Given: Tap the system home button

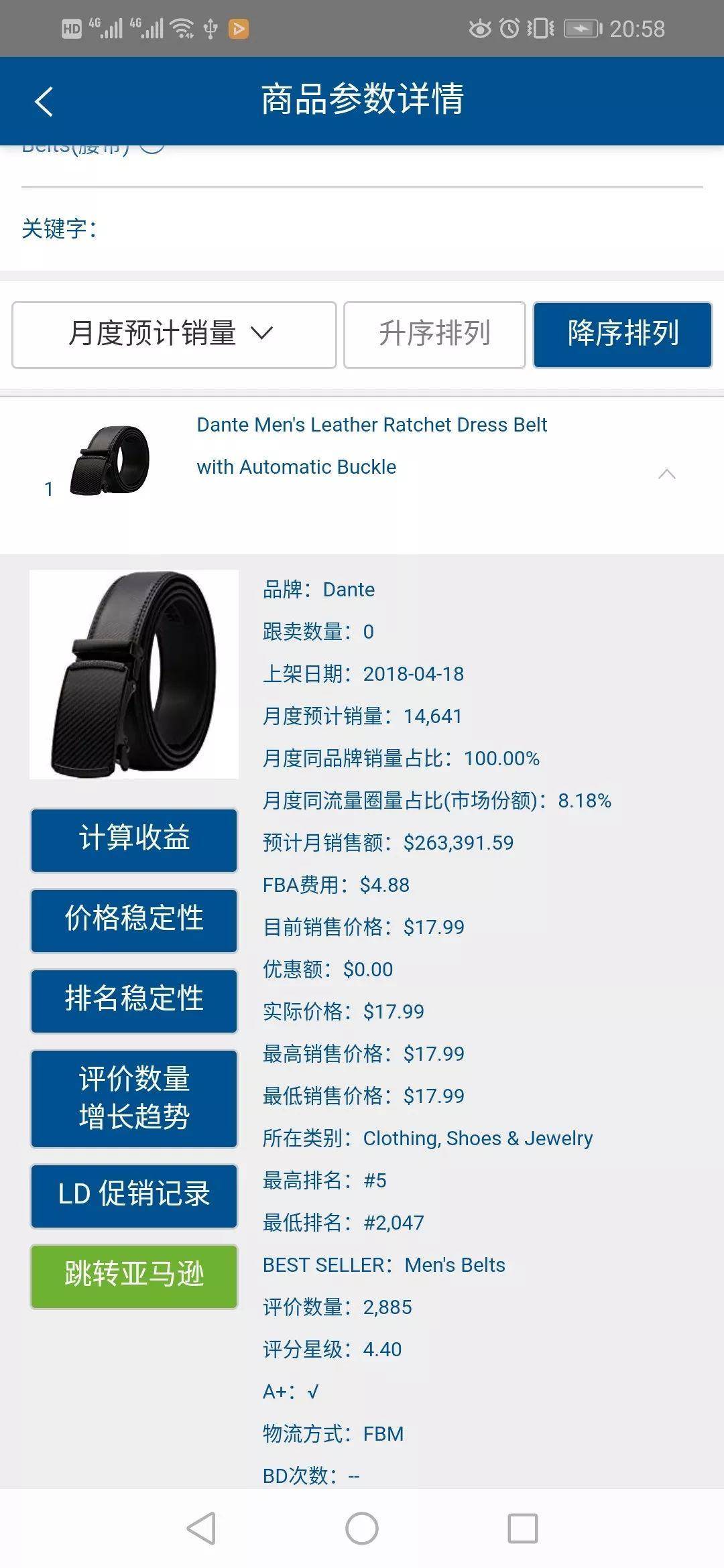Looking at the screenshot, I should 362,1528.
